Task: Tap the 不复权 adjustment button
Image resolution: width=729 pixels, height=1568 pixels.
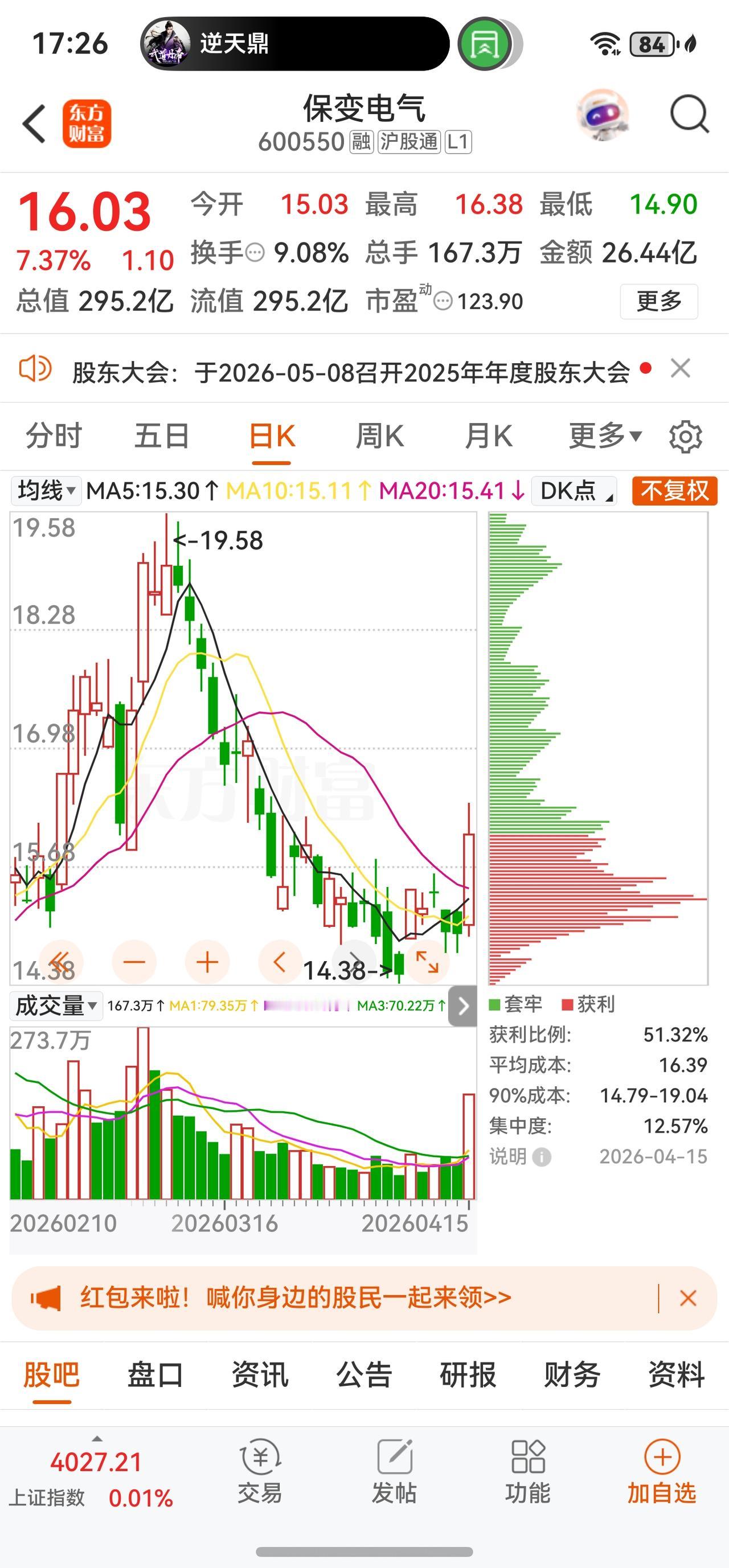Action: 675,491
